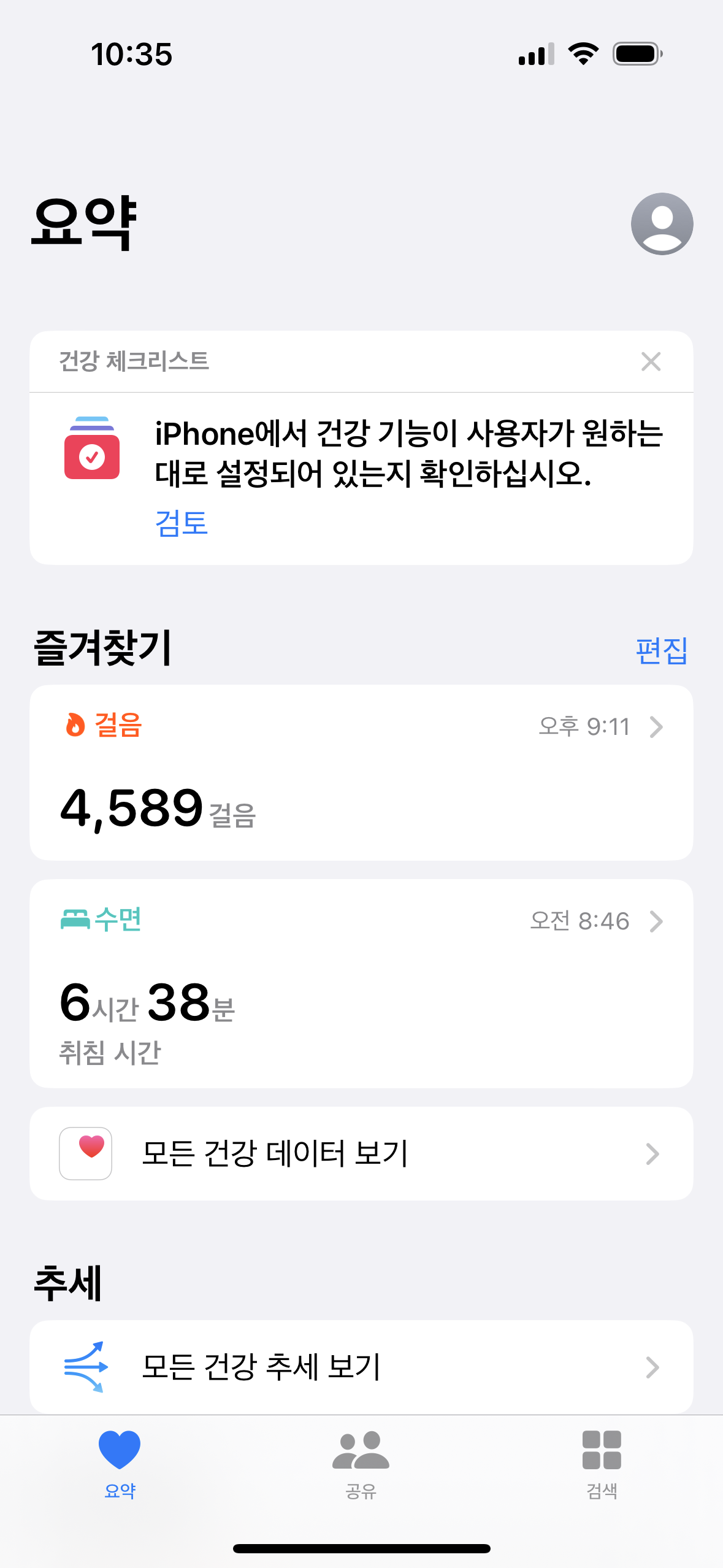
Task: Open the profile avatar icon
Action: 662,224
